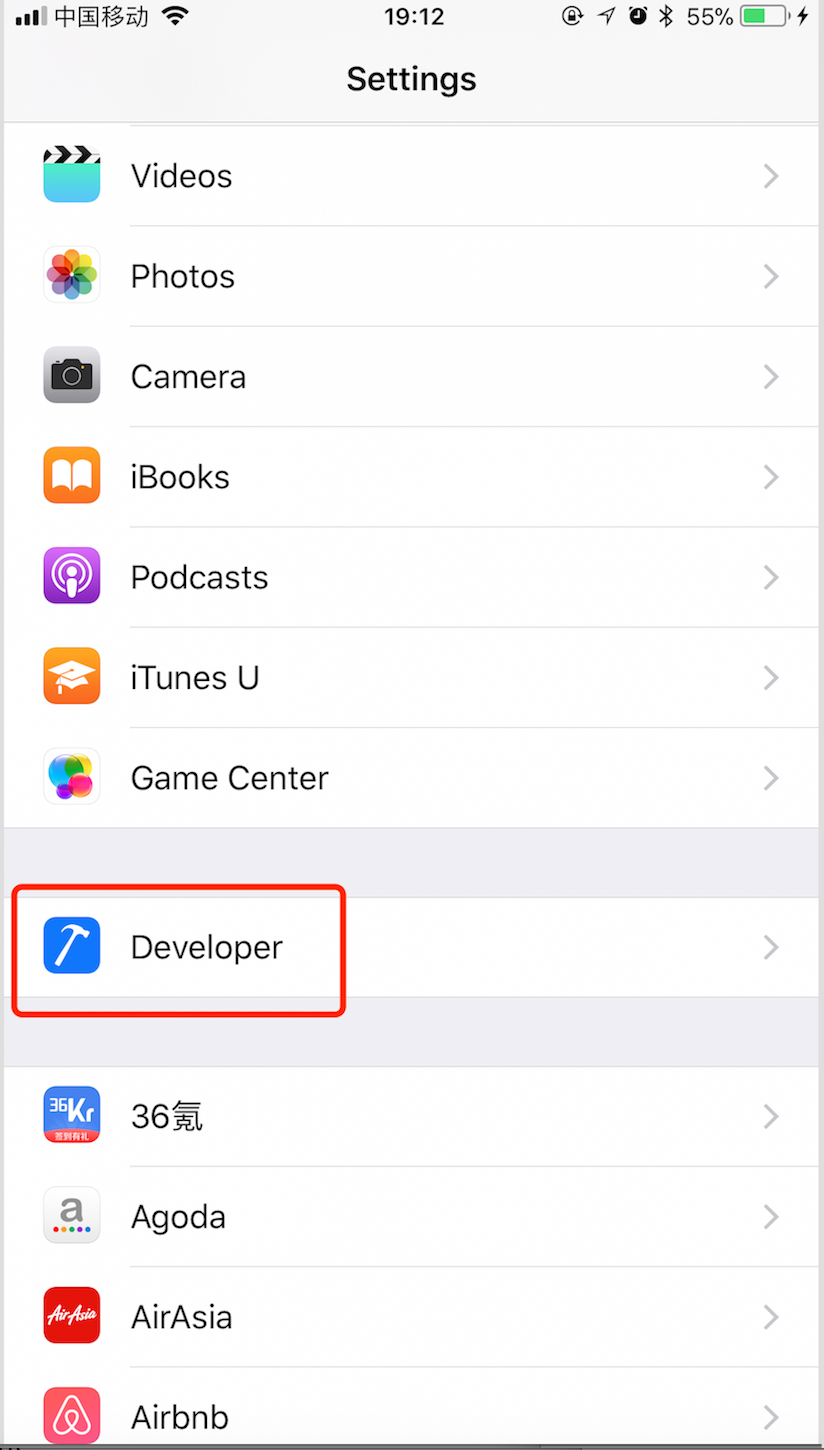This screenshot has width=824, height=1450.
Task: Expand the Photos row chevron
Action: [x=770, y=276]
